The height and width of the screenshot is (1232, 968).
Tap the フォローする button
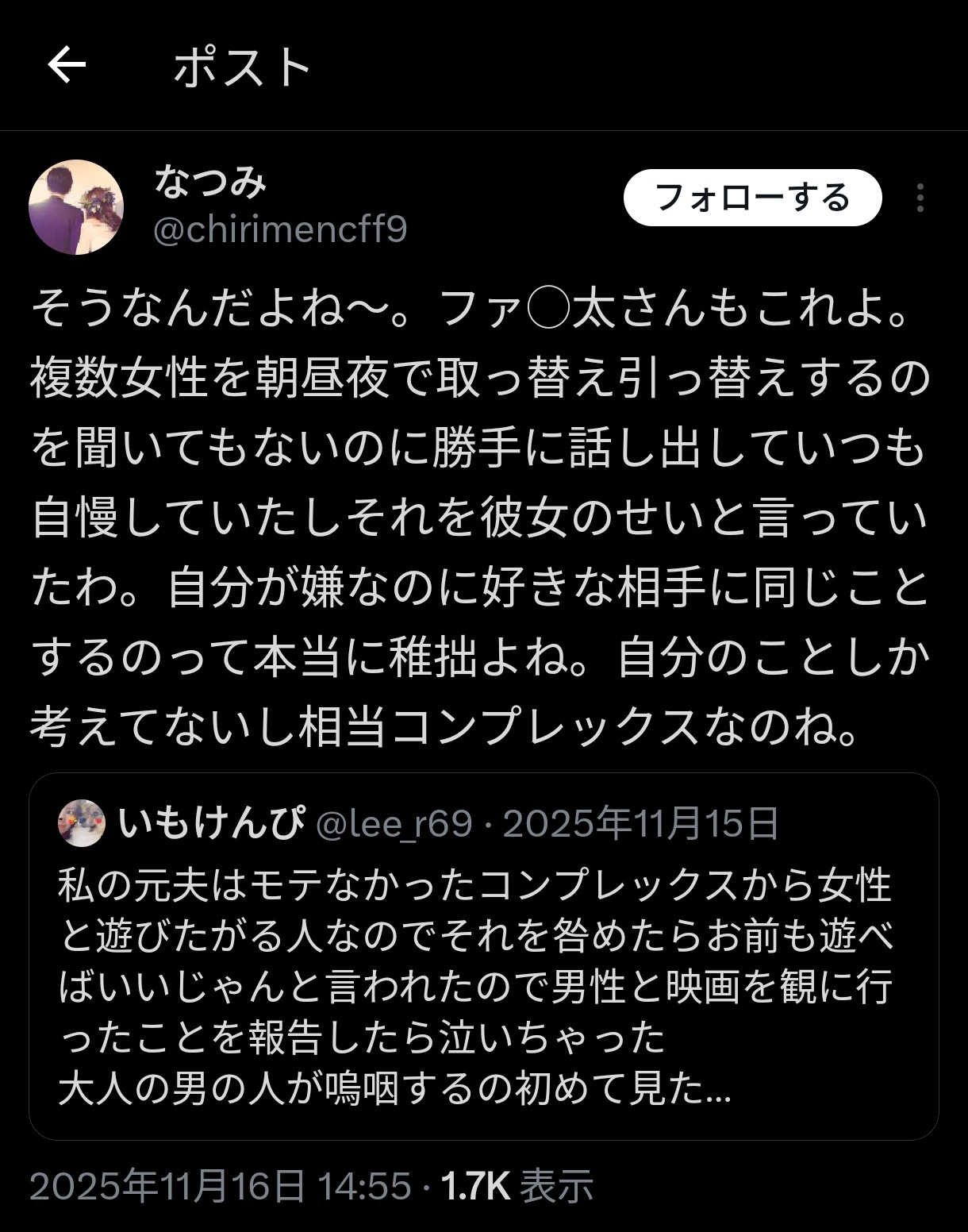point(752,198)
